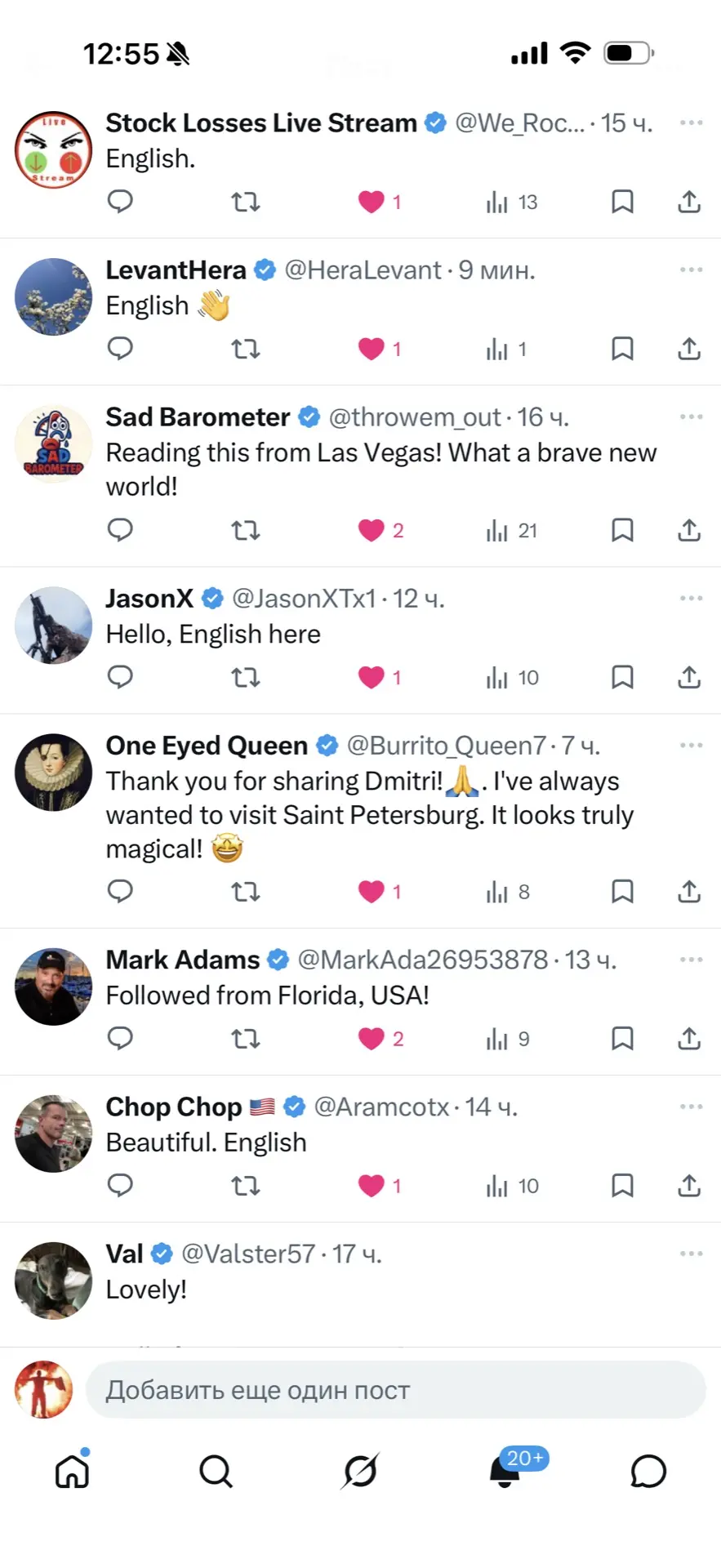Viewport: 721px width, 1568px height.
Task: Open the Grok tab
Action: 360,1472
